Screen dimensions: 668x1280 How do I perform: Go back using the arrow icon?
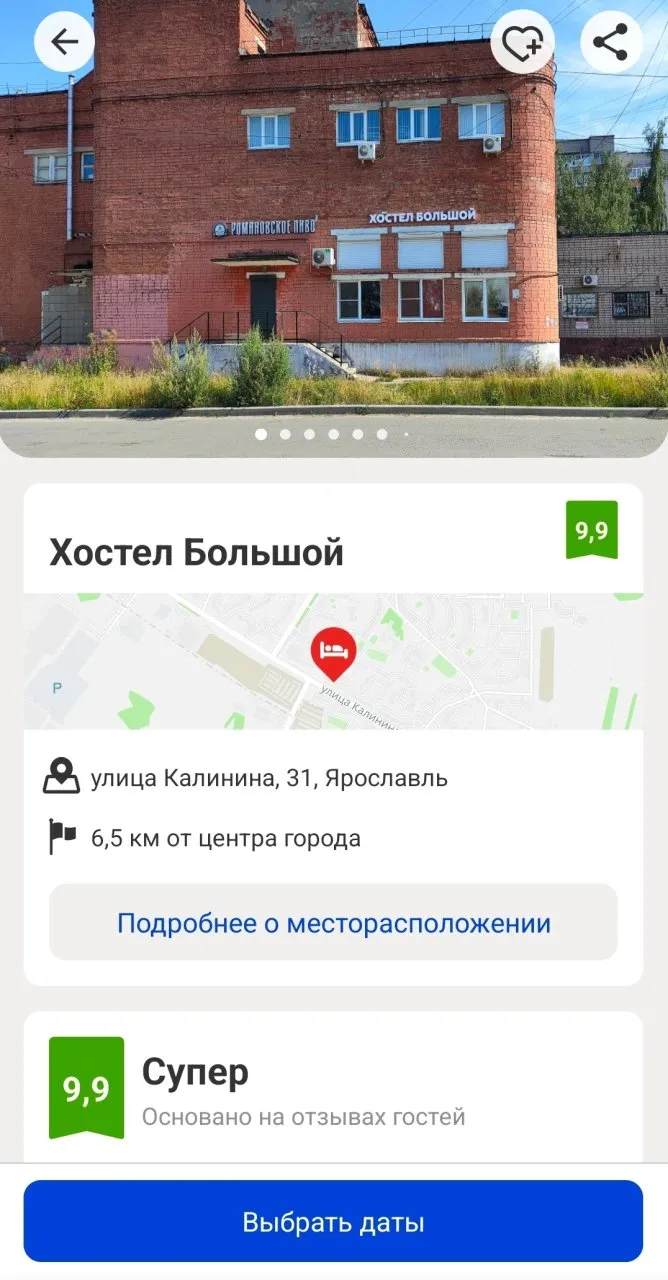click(x=64, y=42)
